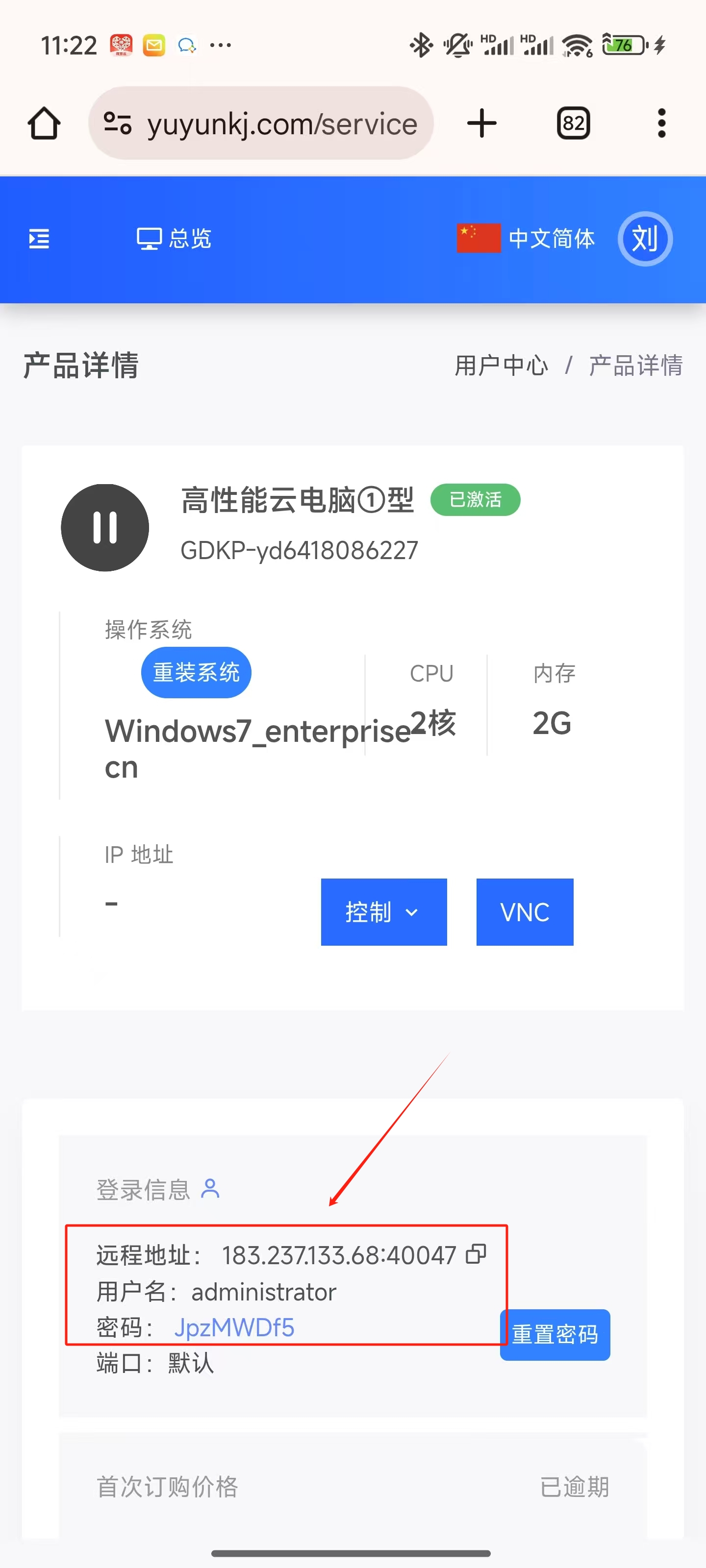Tap the yuyunkj.com address bar

[x=262, y=123]
